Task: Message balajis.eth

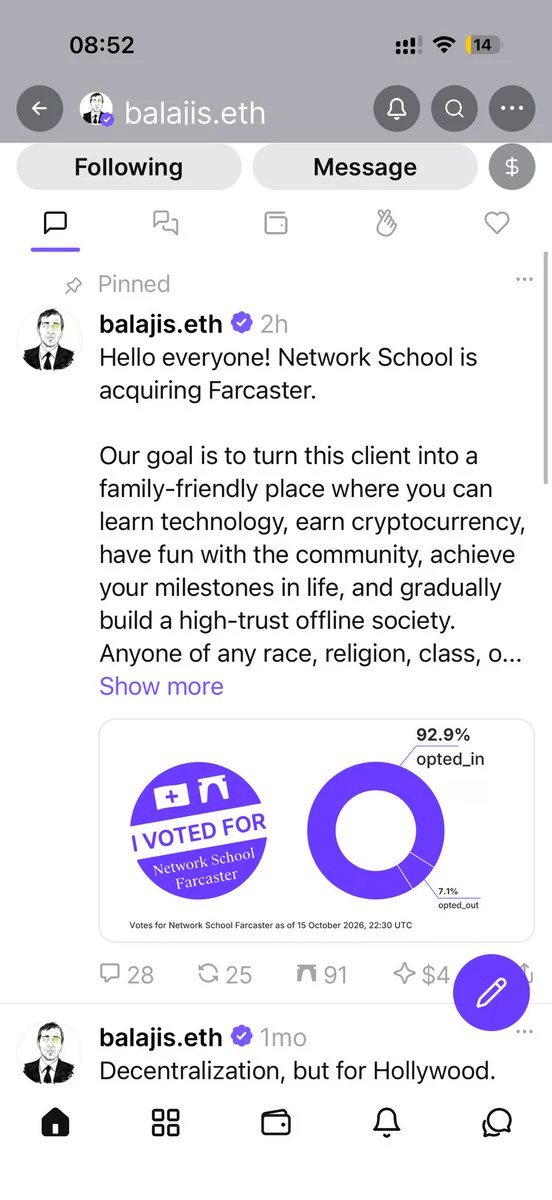Action: point(365,167)
